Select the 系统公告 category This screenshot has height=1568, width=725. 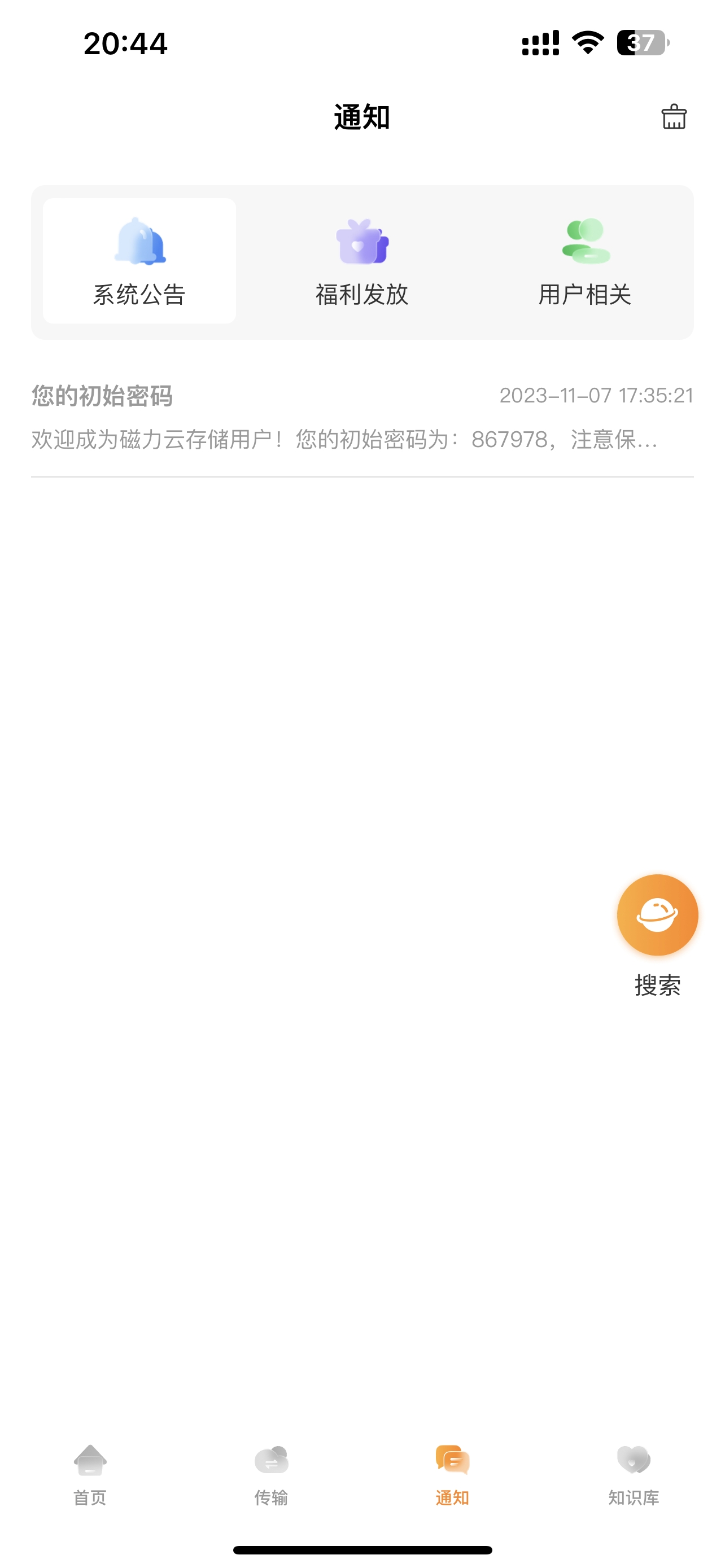(139, 262)
